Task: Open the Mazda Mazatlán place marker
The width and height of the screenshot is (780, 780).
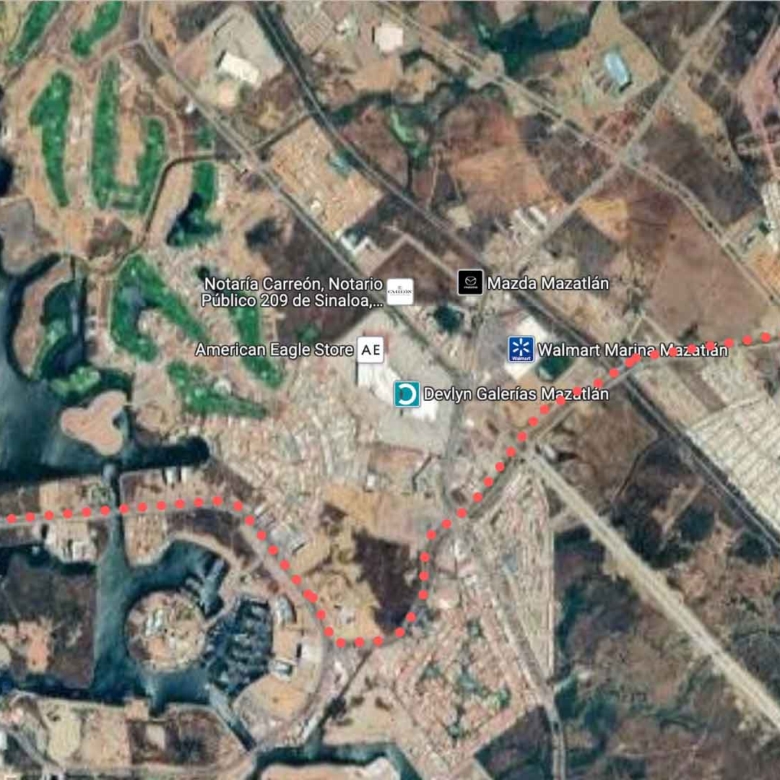Action: (x=470, y=283)
